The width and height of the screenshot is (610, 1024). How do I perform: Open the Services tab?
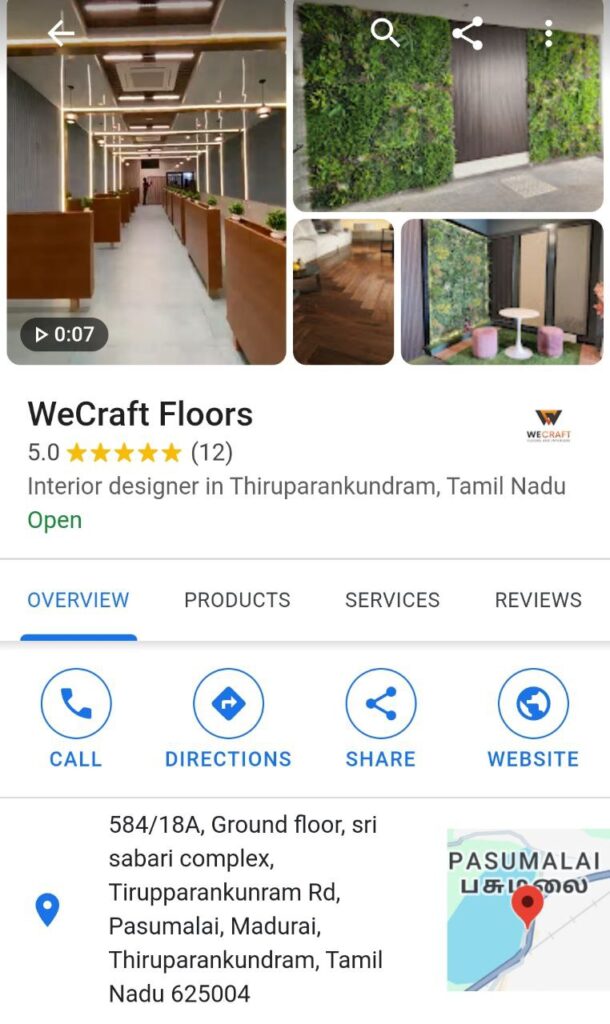pos(392,600)
